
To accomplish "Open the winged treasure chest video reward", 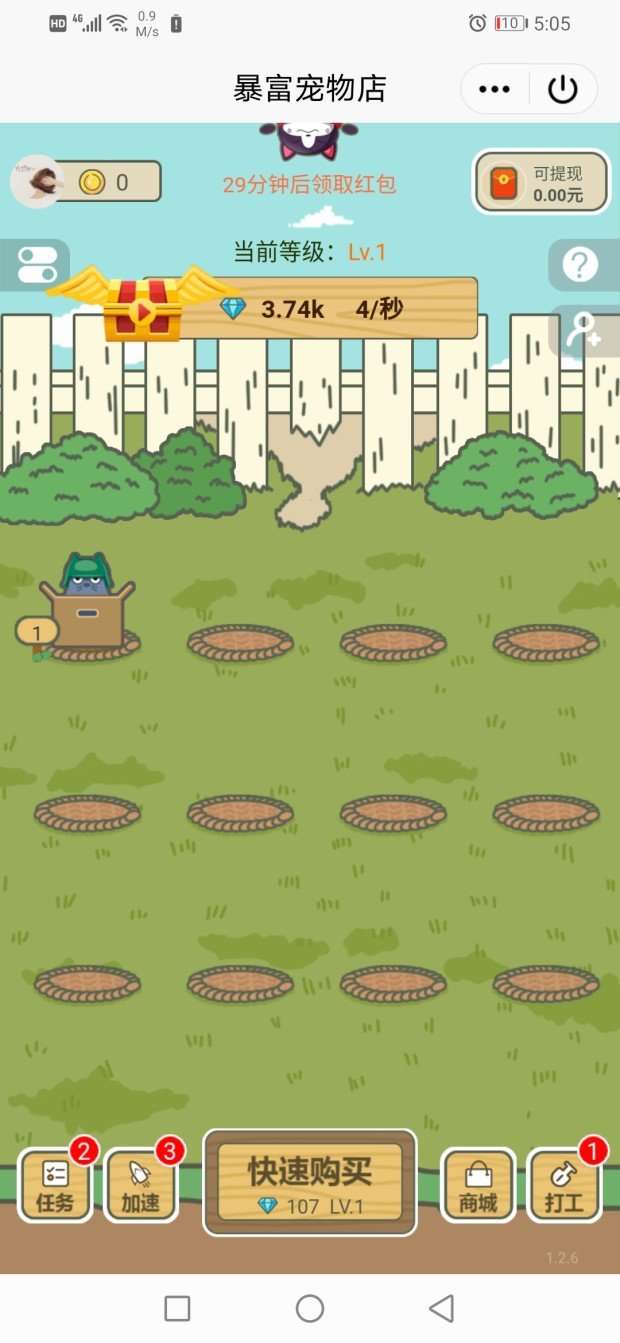I will (142, 309).
